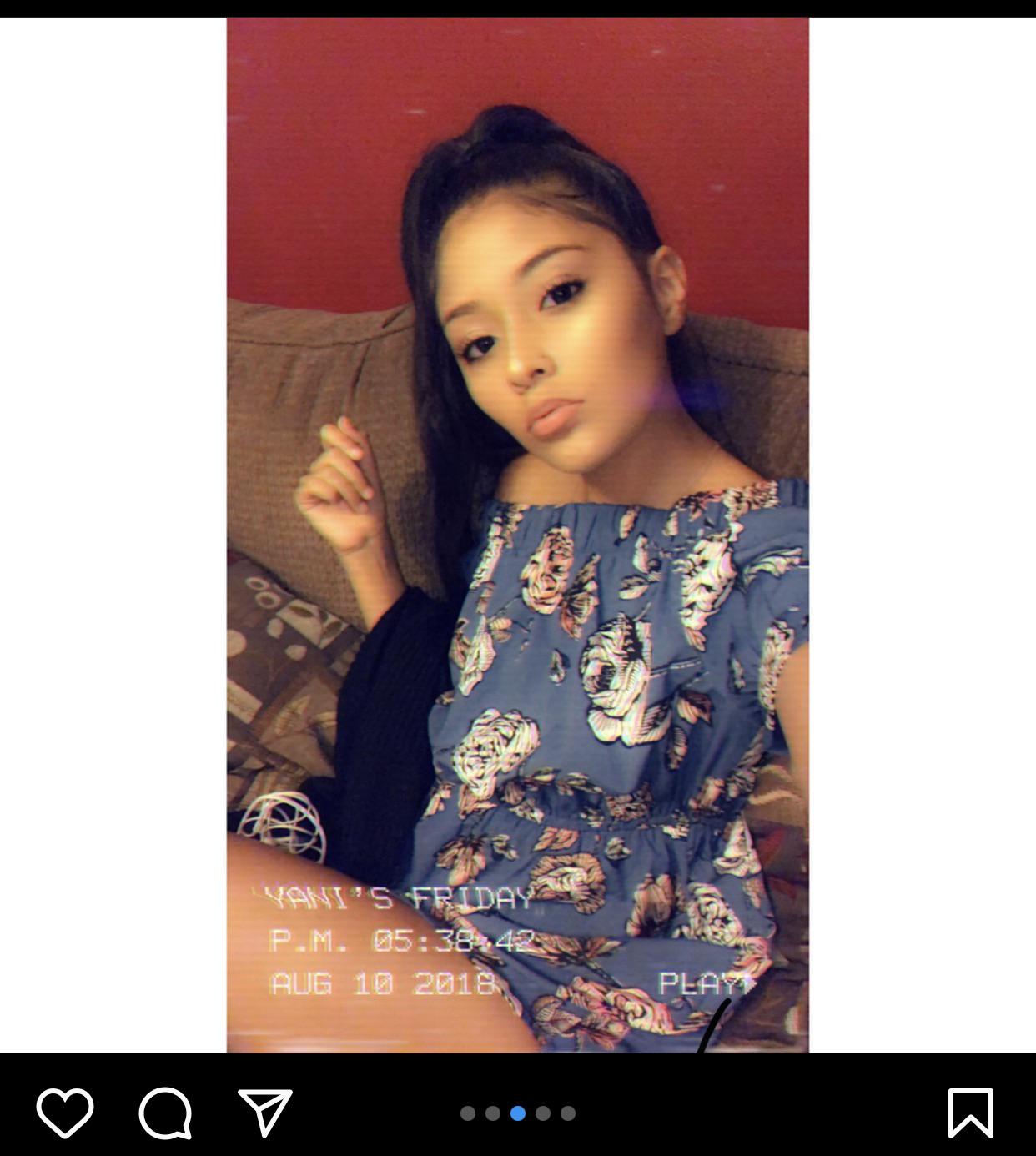
Task: Open comments with the speech bubble icon
Action: (165, 1113)
